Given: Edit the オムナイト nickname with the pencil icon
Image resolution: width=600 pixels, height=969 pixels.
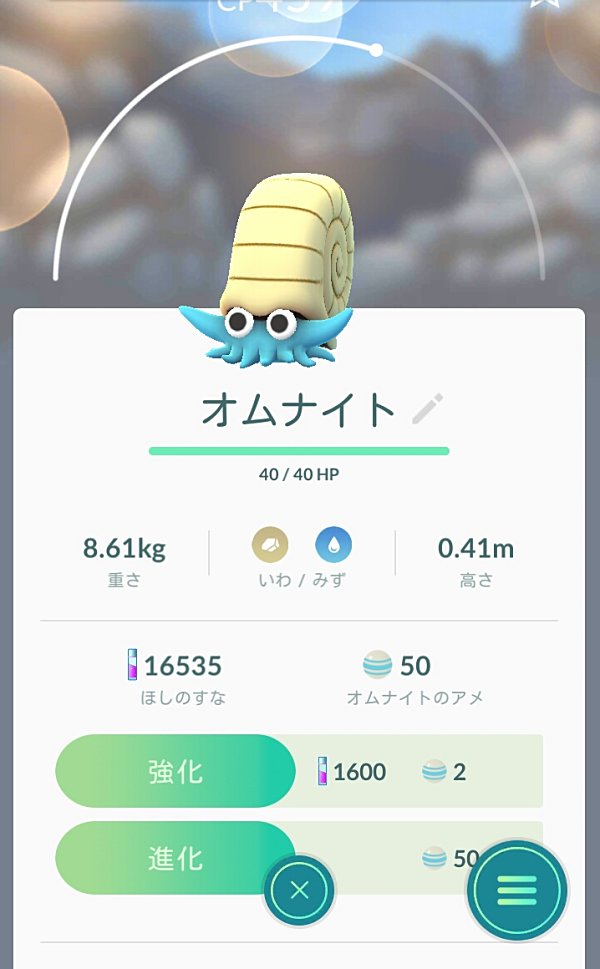Looking at the screenshot, I should pos(428,408).
